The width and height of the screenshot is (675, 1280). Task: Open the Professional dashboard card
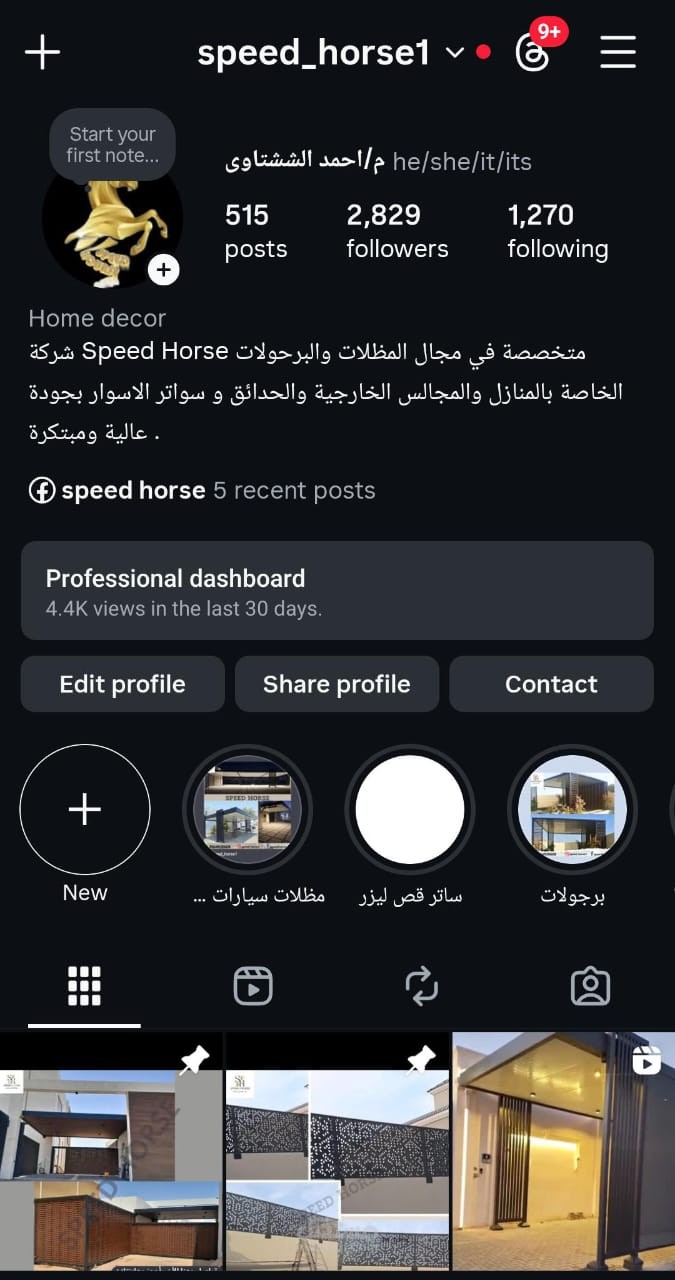[x=337, y=590]
